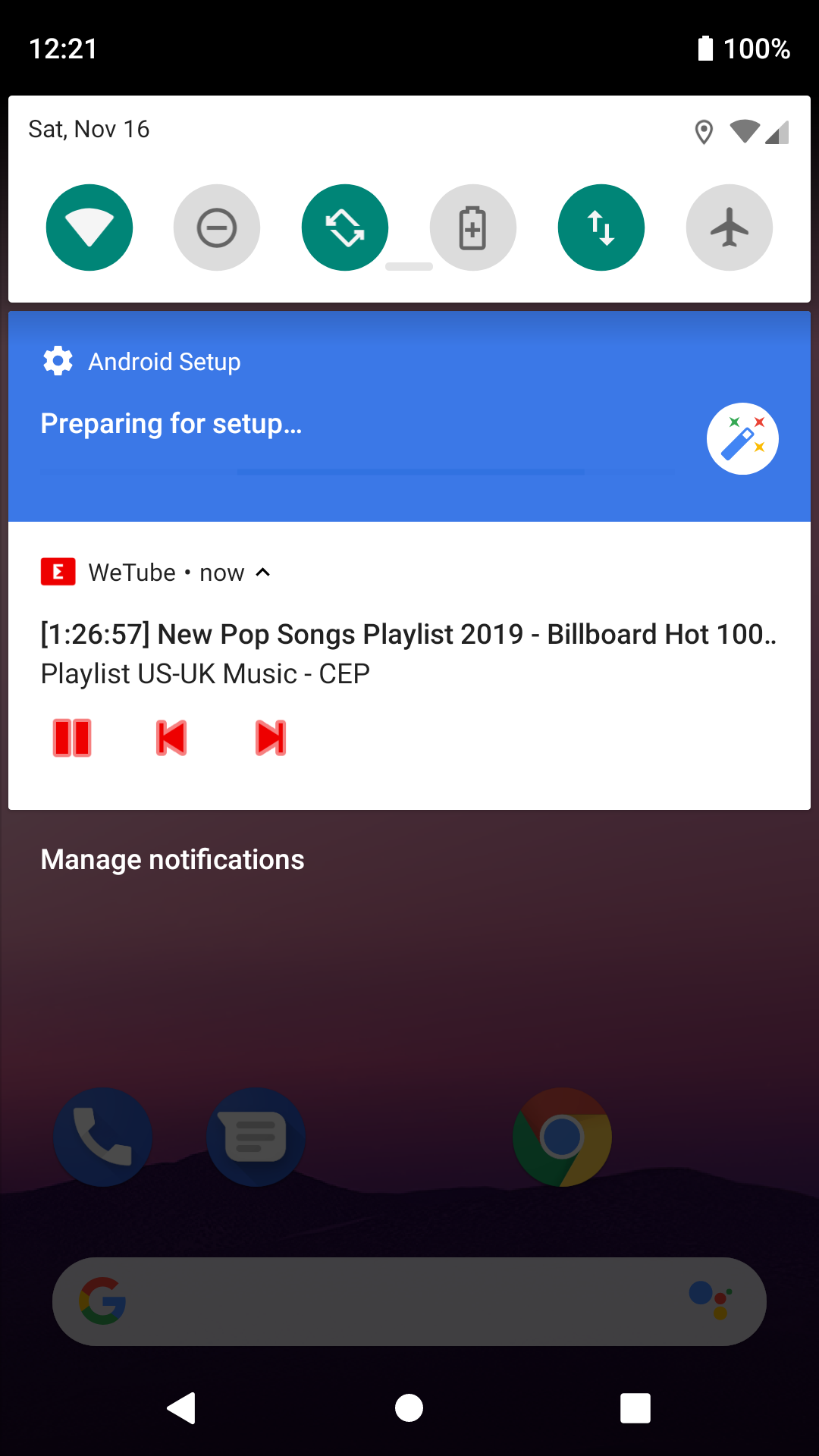Toggle the Auto-rotate quick settings tile
Viewport: 819px width, 1456px height.
(x=345, y=227)
